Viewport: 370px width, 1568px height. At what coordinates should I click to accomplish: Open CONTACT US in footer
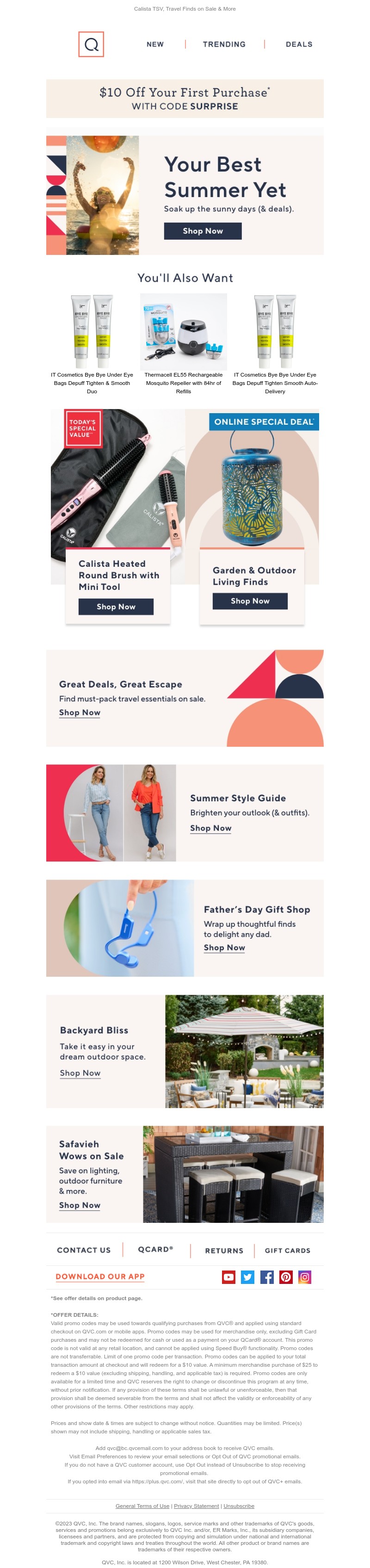[84, 1250]
